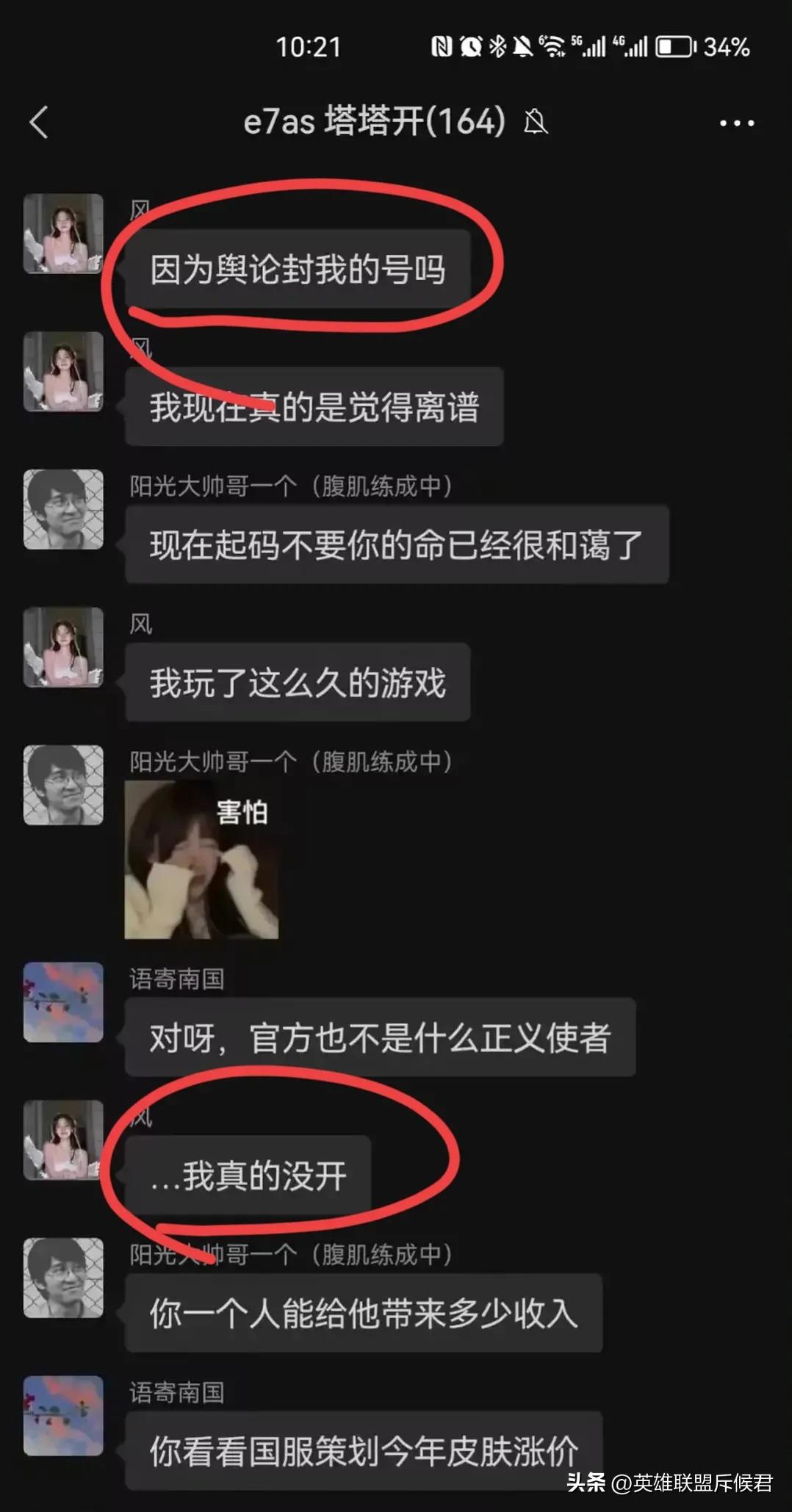Open 风's avatar beside …我真的没开
The width and height of the screenshot is (792, 1512).
(63, 1140)
